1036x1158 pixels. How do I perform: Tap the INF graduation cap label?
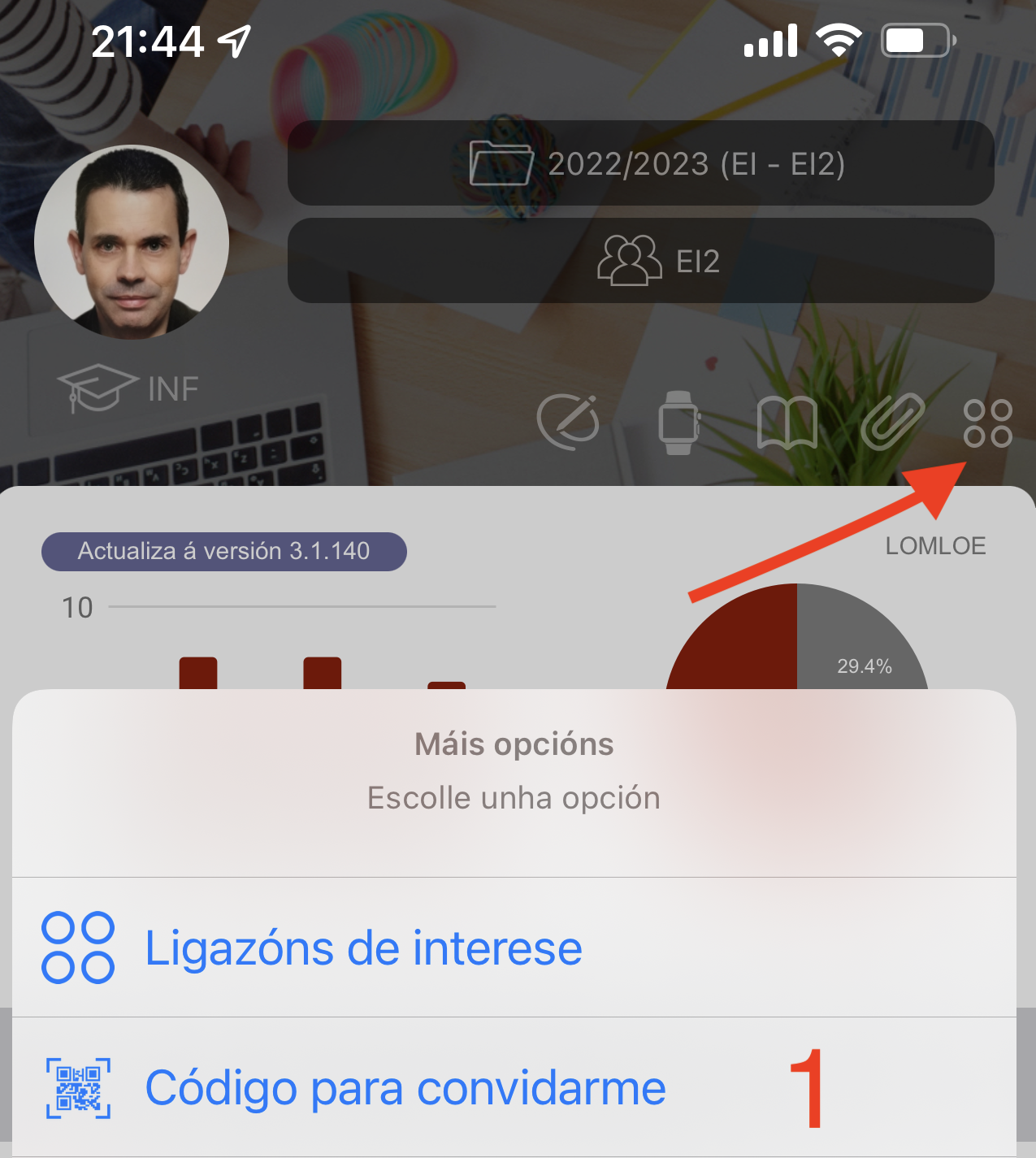click(x=128, y=388)
